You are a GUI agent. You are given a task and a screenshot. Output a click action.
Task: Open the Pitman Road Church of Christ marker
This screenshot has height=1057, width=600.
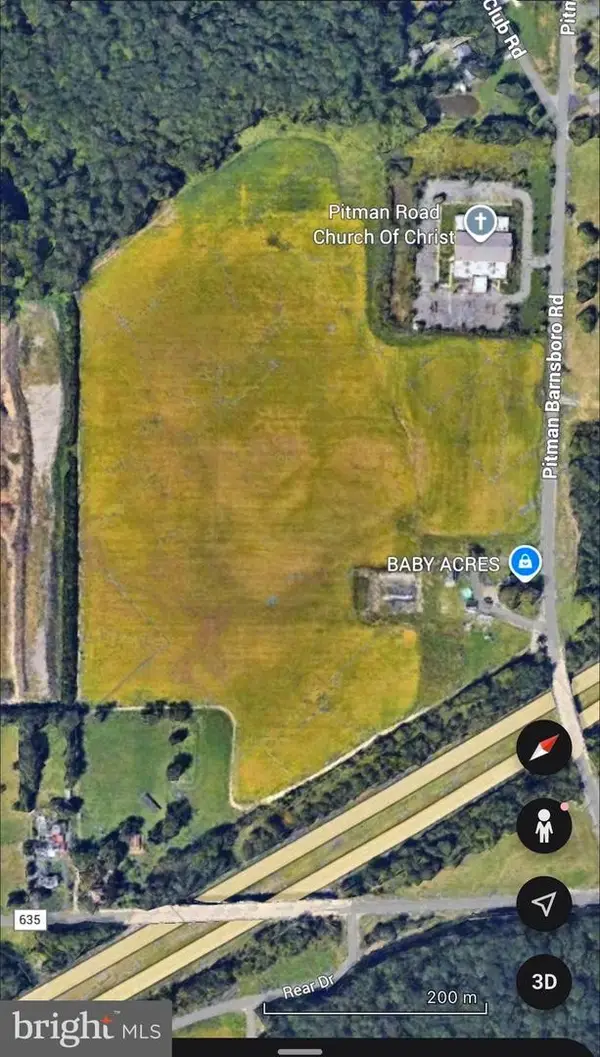tap(481, 224)
